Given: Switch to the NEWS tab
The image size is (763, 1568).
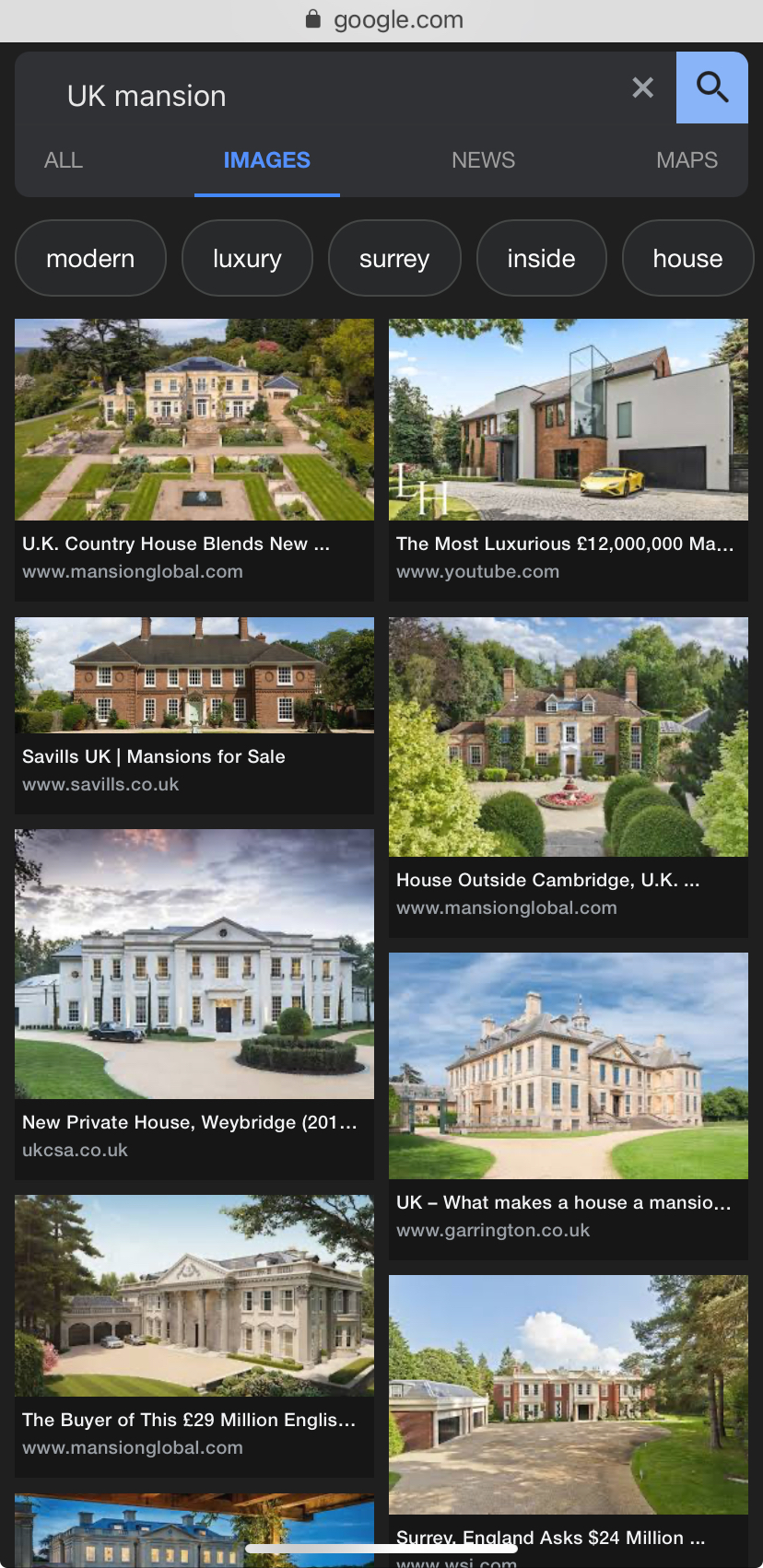Looking at the screenshot, I should pyautogui.click(x=483, y=160).
